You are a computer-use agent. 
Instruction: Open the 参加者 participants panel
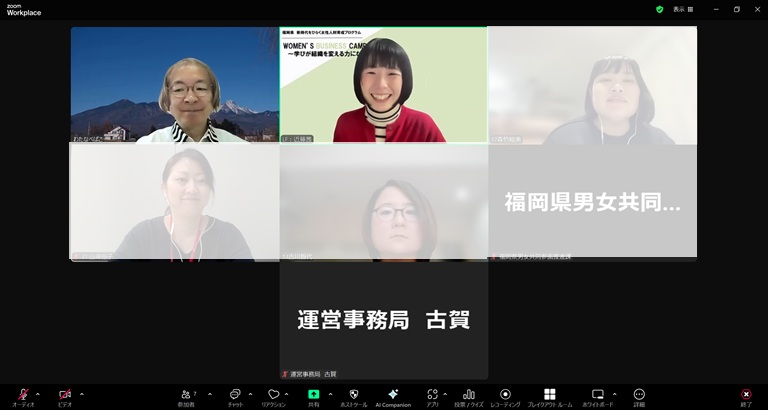187,394
